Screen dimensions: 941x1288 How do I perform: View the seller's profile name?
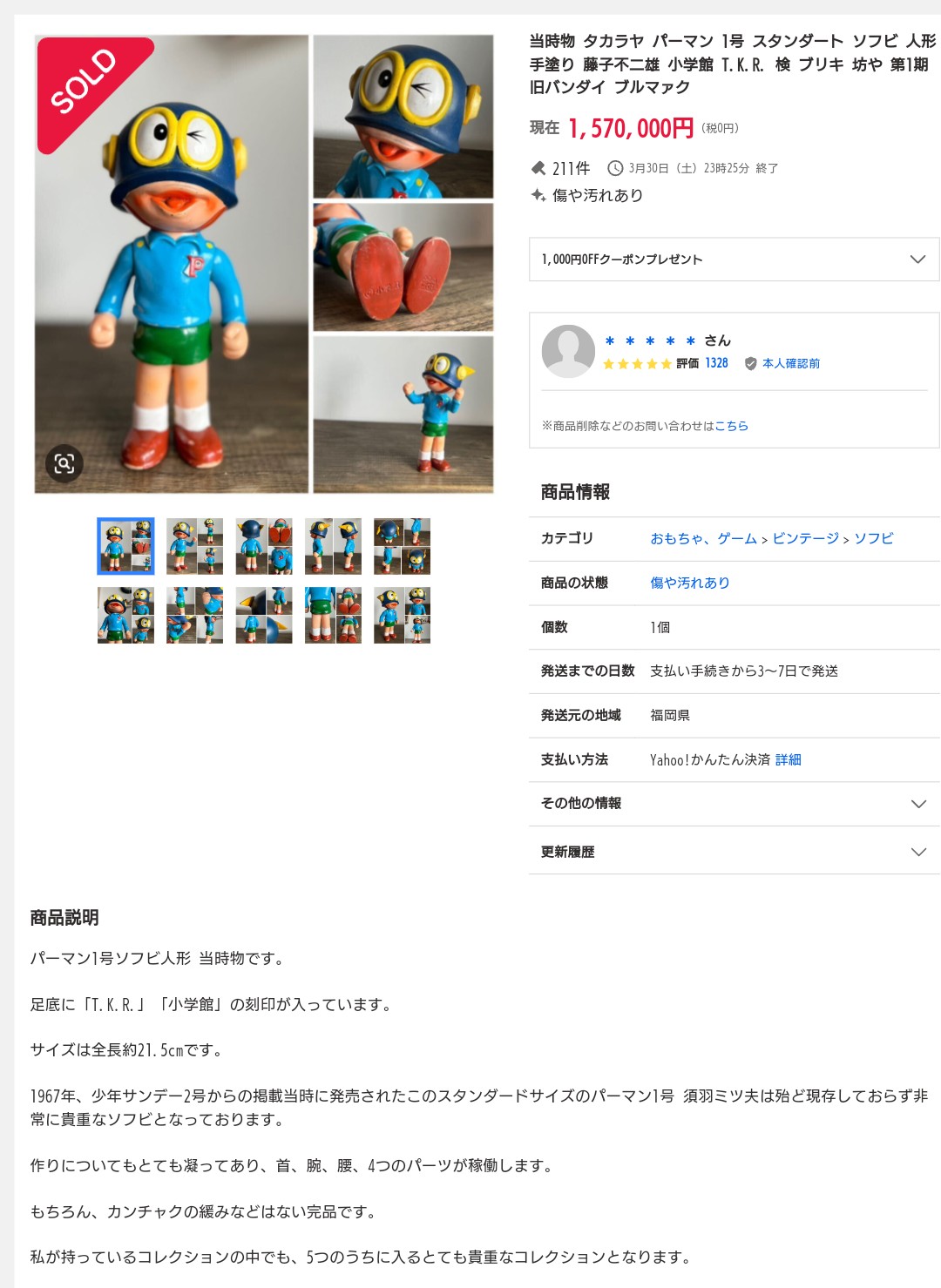(x=668, y=341)
